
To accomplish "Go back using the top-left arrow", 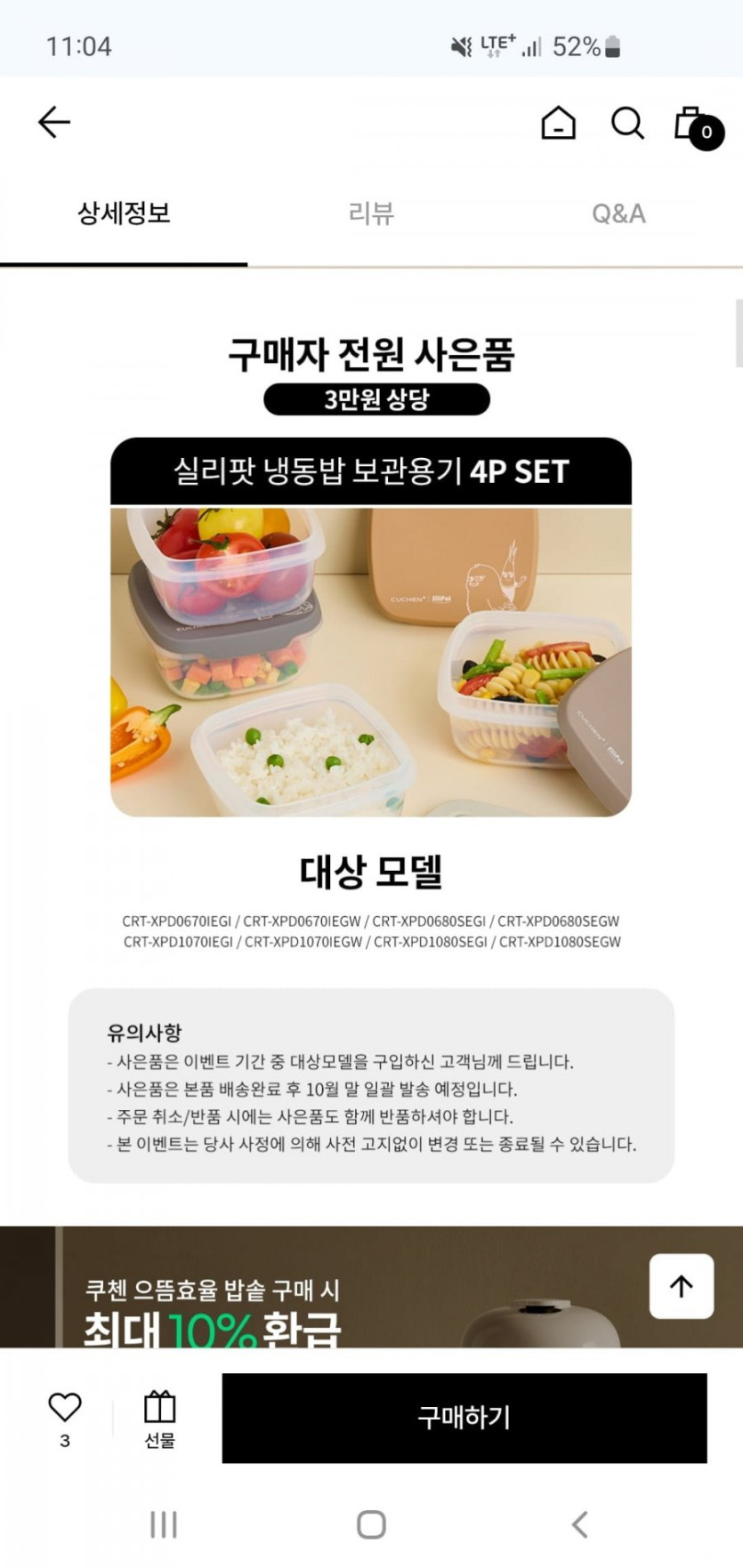I will (54, 122).
